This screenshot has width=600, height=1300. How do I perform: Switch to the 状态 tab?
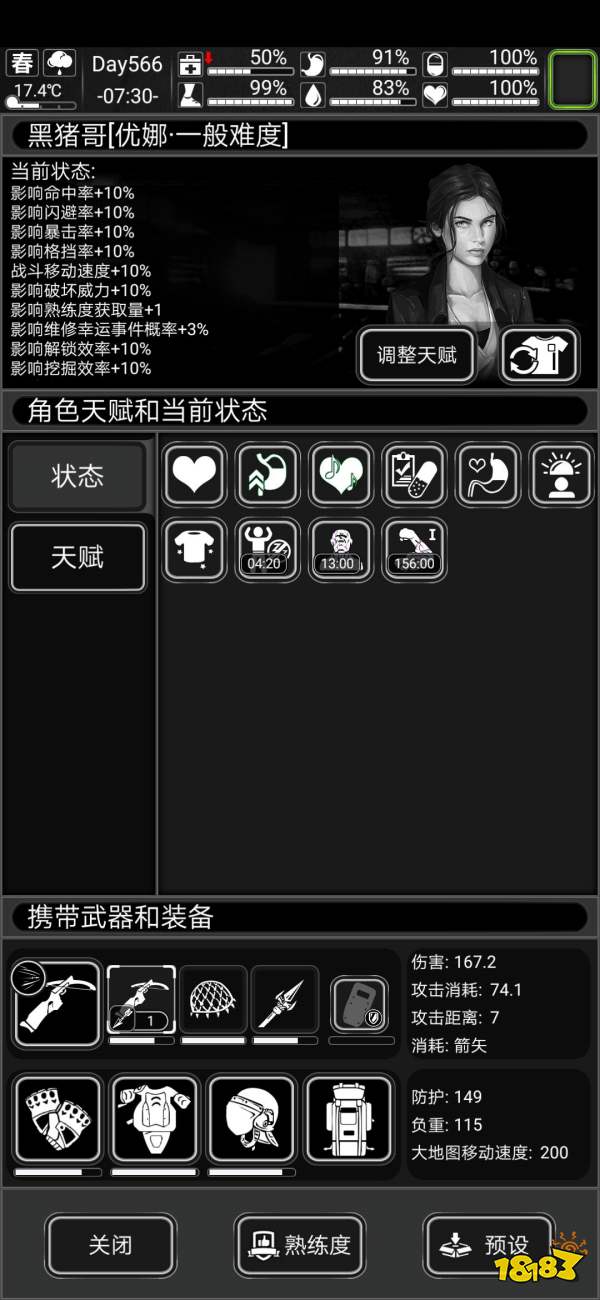coord(78,476)
